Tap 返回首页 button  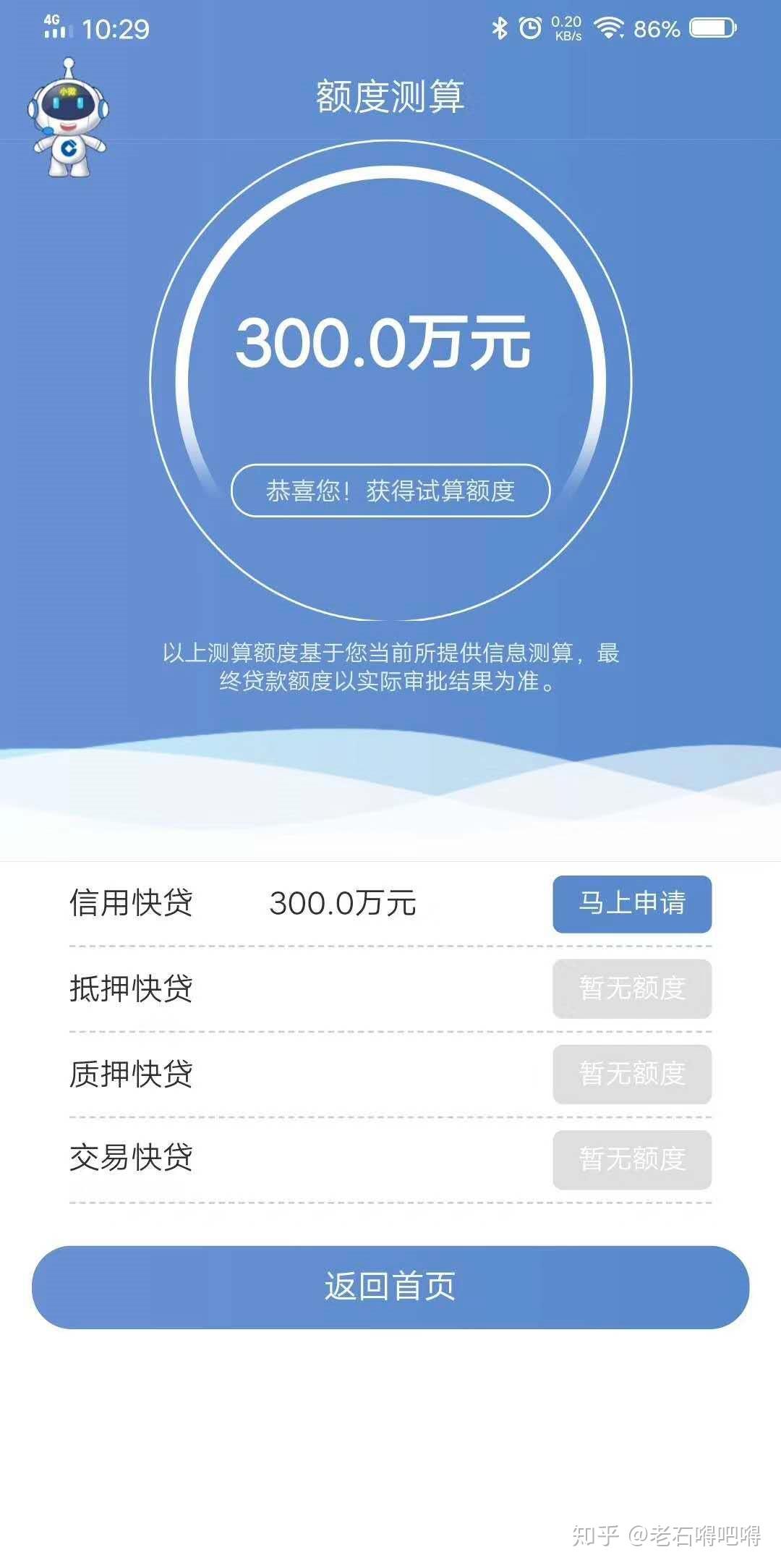pos(390,1287)
